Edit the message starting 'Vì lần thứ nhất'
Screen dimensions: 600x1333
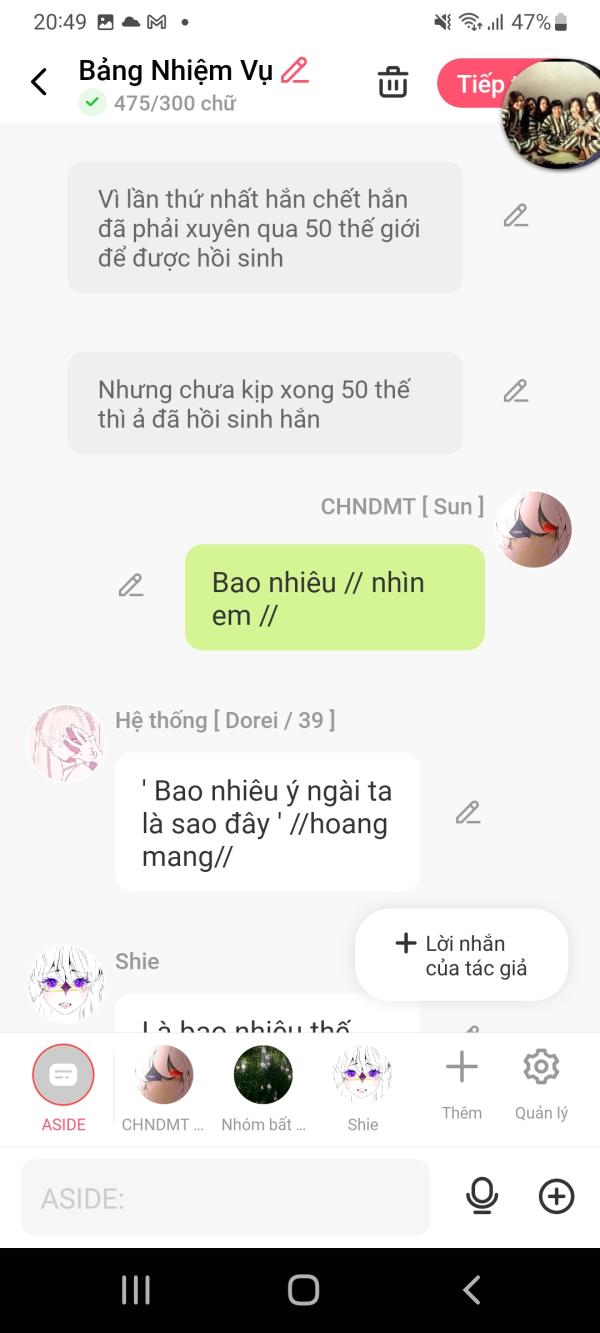pos(515,216)
